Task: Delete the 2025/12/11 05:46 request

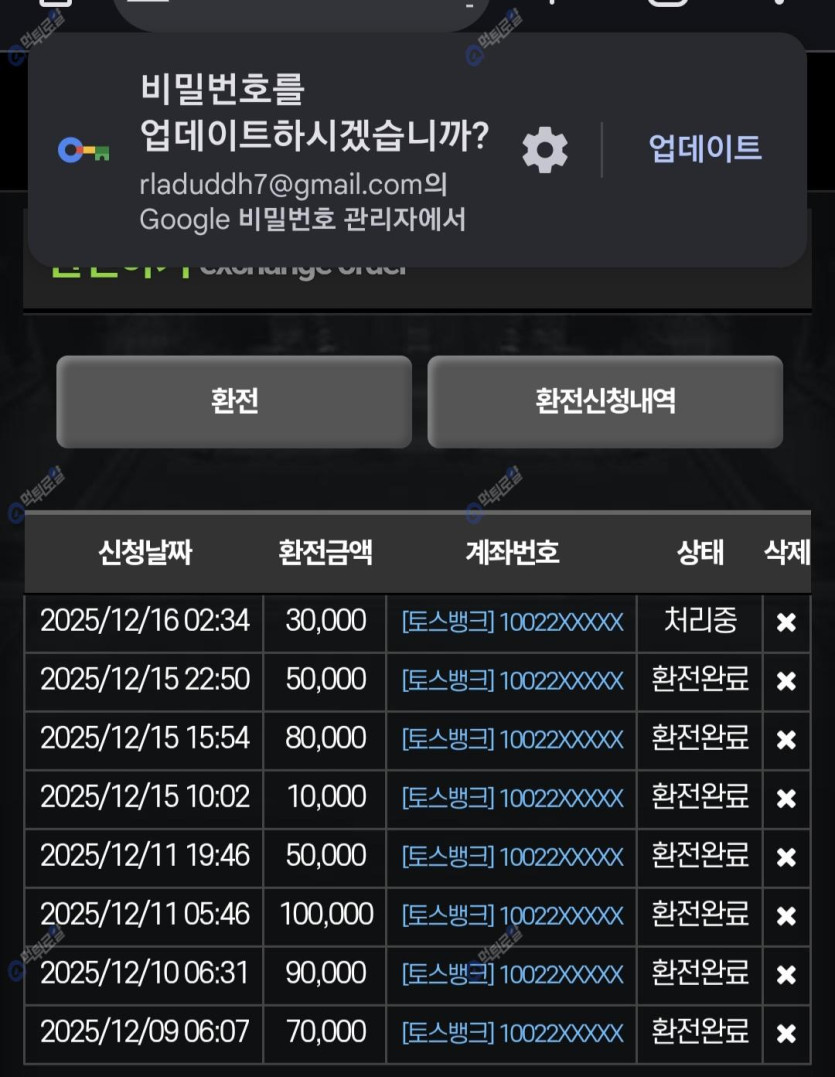Action: point(786,915)
